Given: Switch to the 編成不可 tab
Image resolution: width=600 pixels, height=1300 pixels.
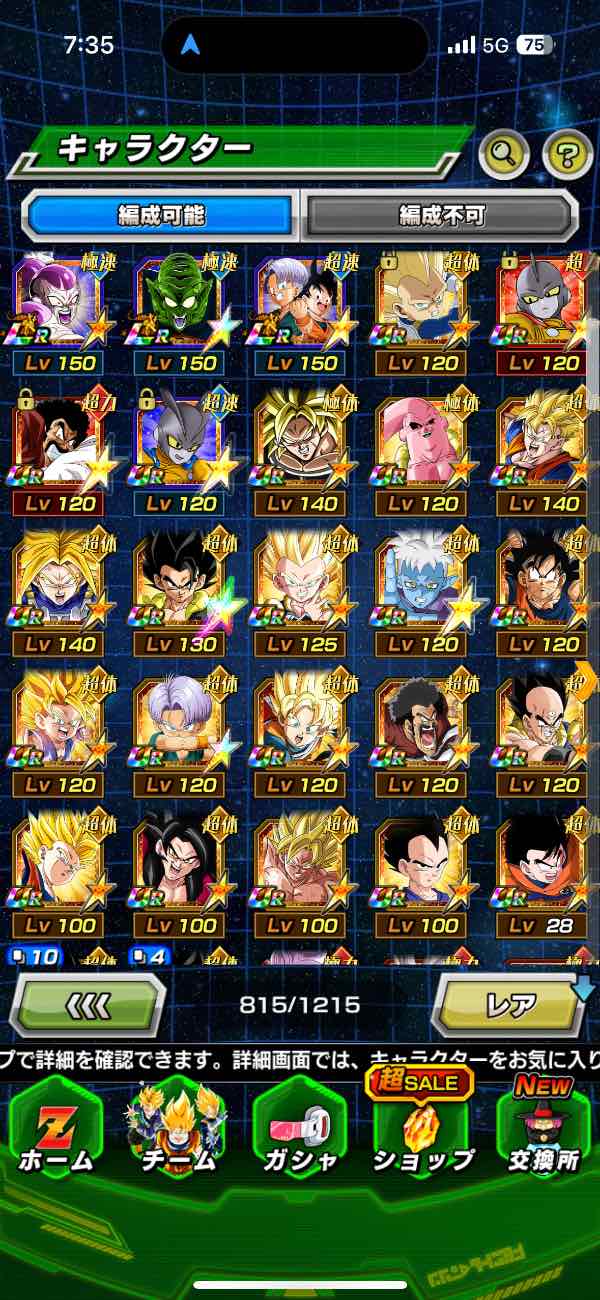Looking at the screenshot, I should (441, 214).
